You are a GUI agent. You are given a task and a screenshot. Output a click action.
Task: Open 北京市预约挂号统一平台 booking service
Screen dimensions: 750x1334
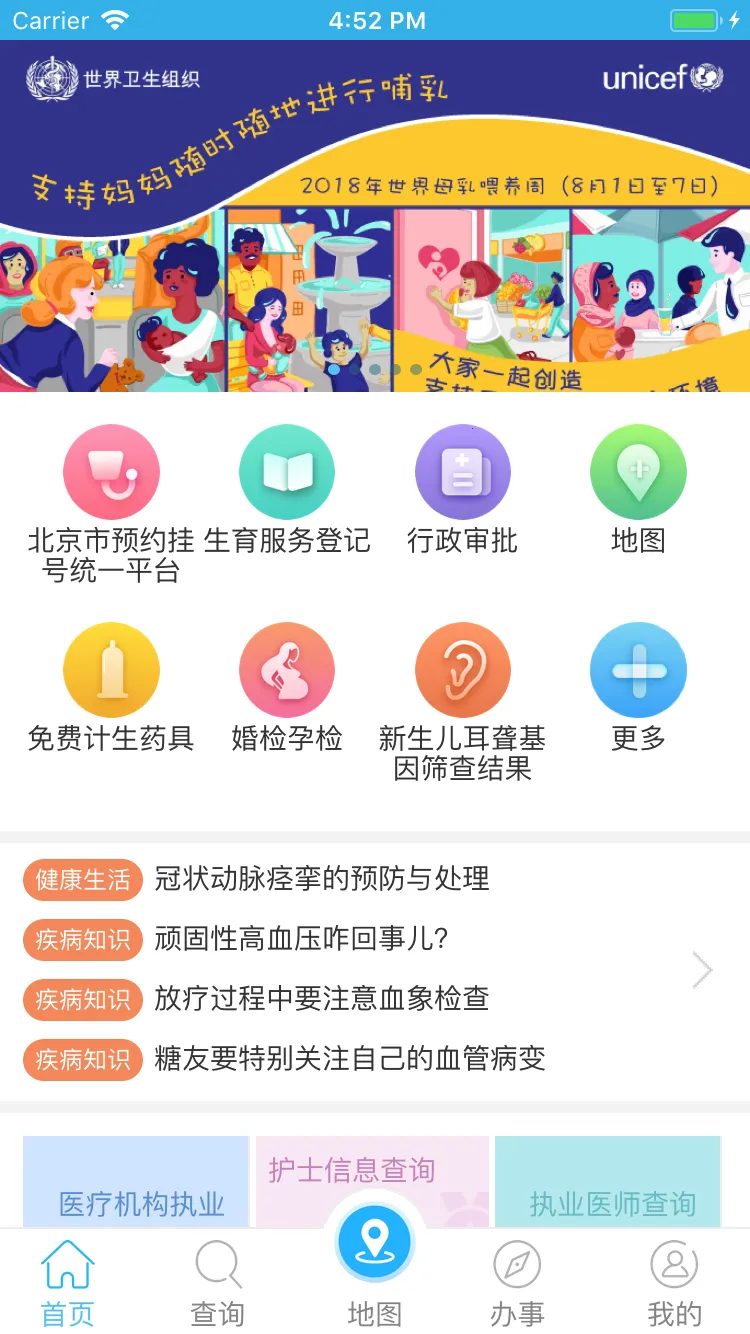click(111, 470)
